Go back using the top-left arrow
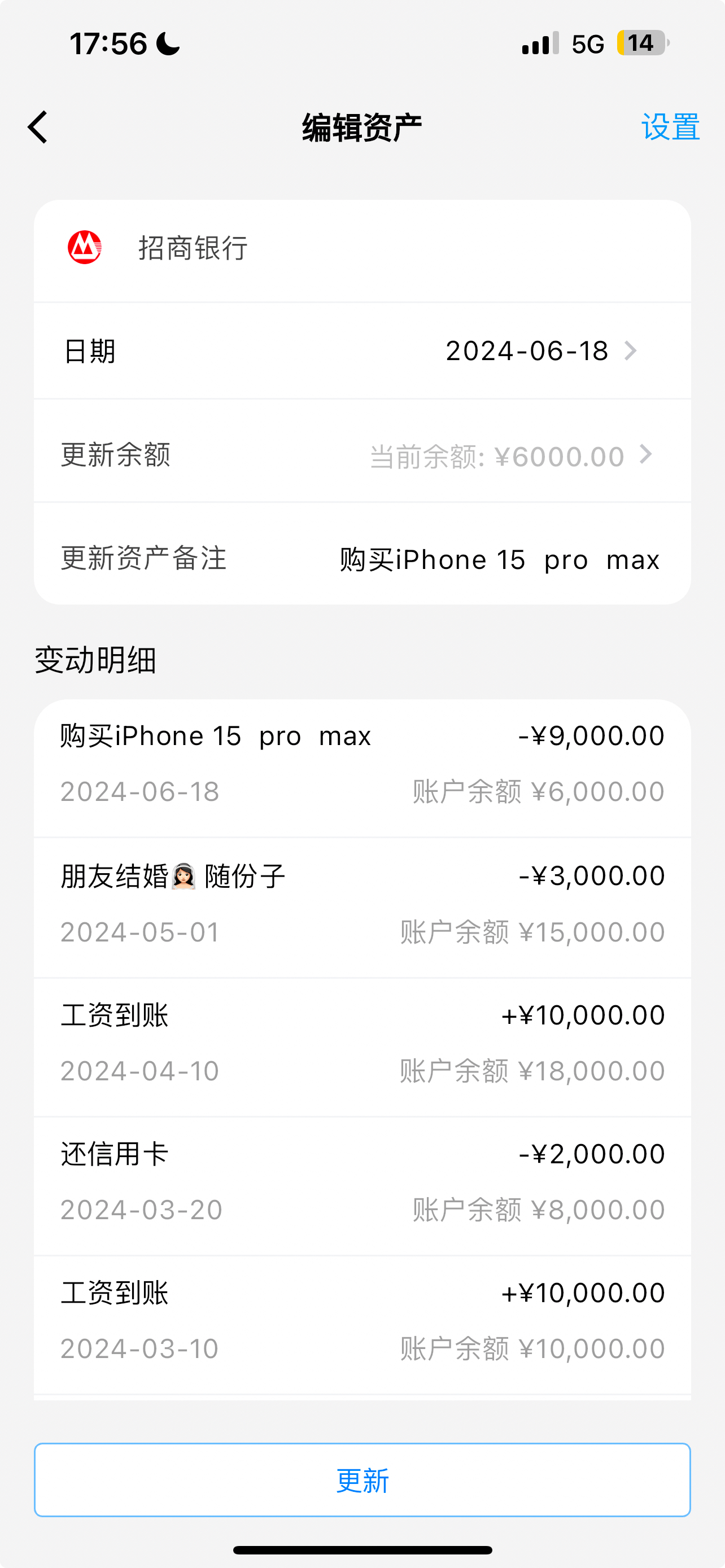 click(x=38, y=127)
